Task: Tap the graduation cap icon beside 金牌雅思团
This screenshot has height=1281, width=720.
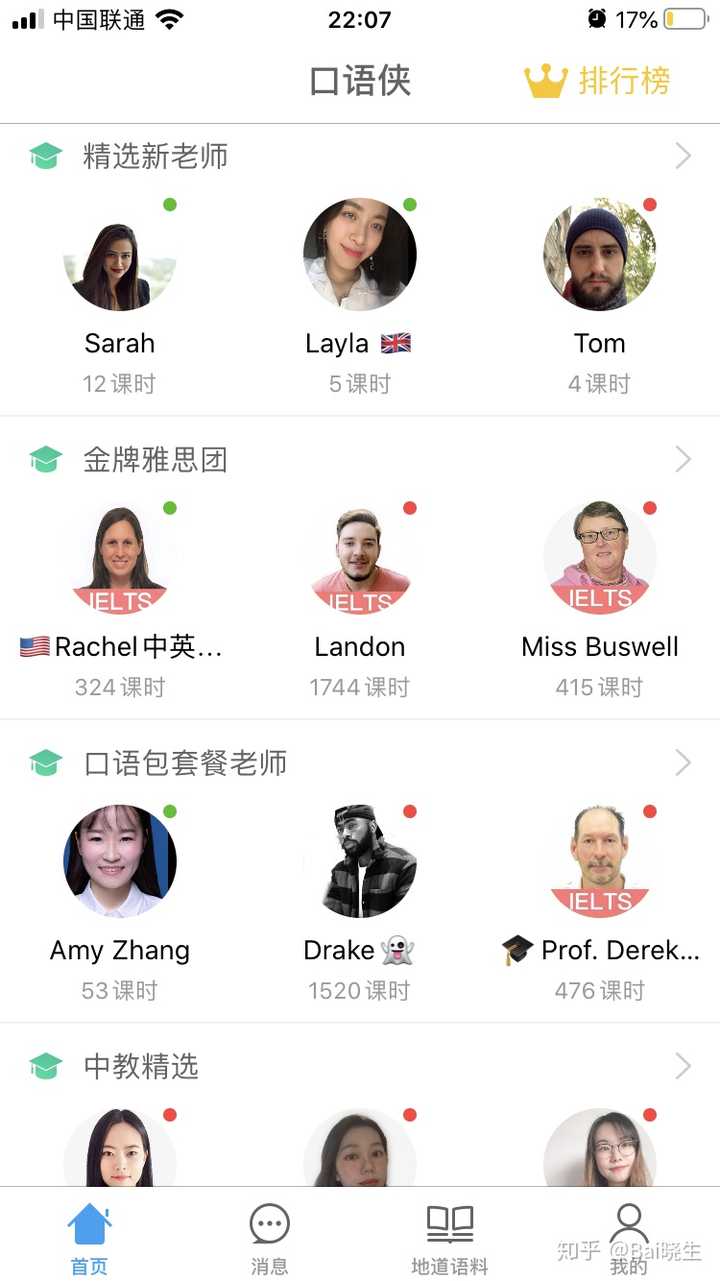Action: point(44,459)
